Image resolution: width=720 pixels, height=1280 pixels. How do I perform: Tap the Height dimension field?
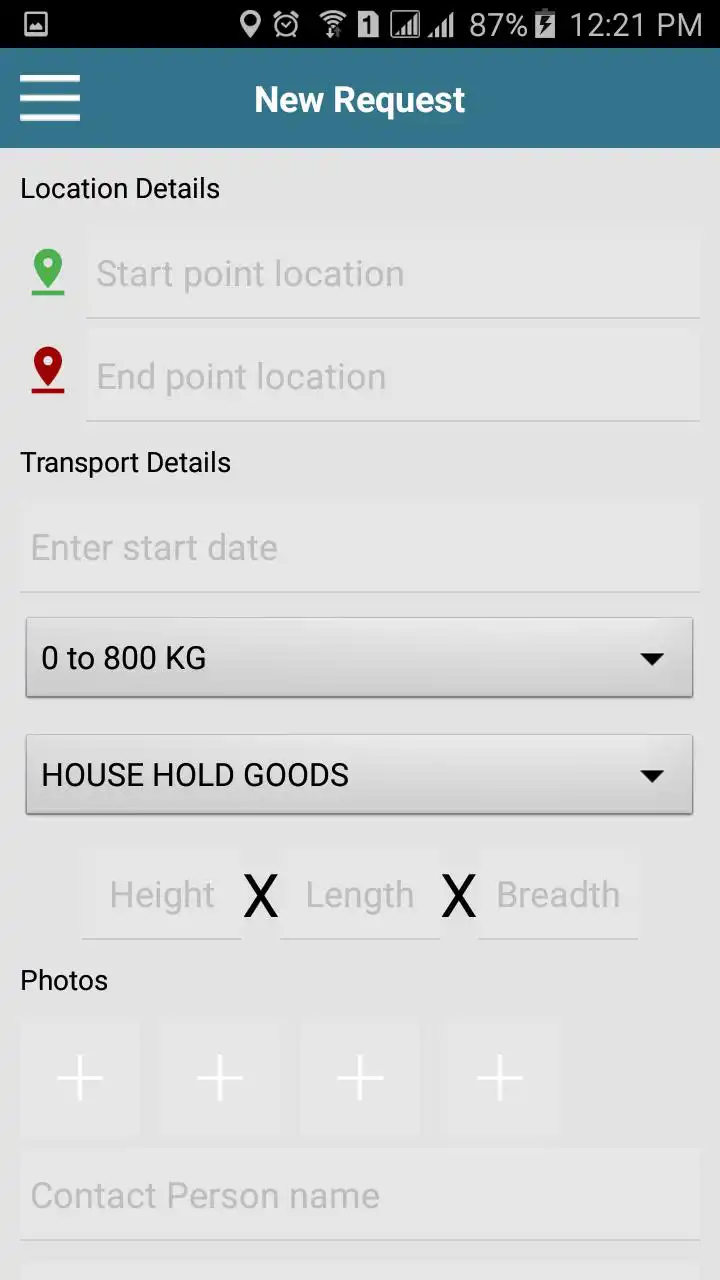coord(162,895)
